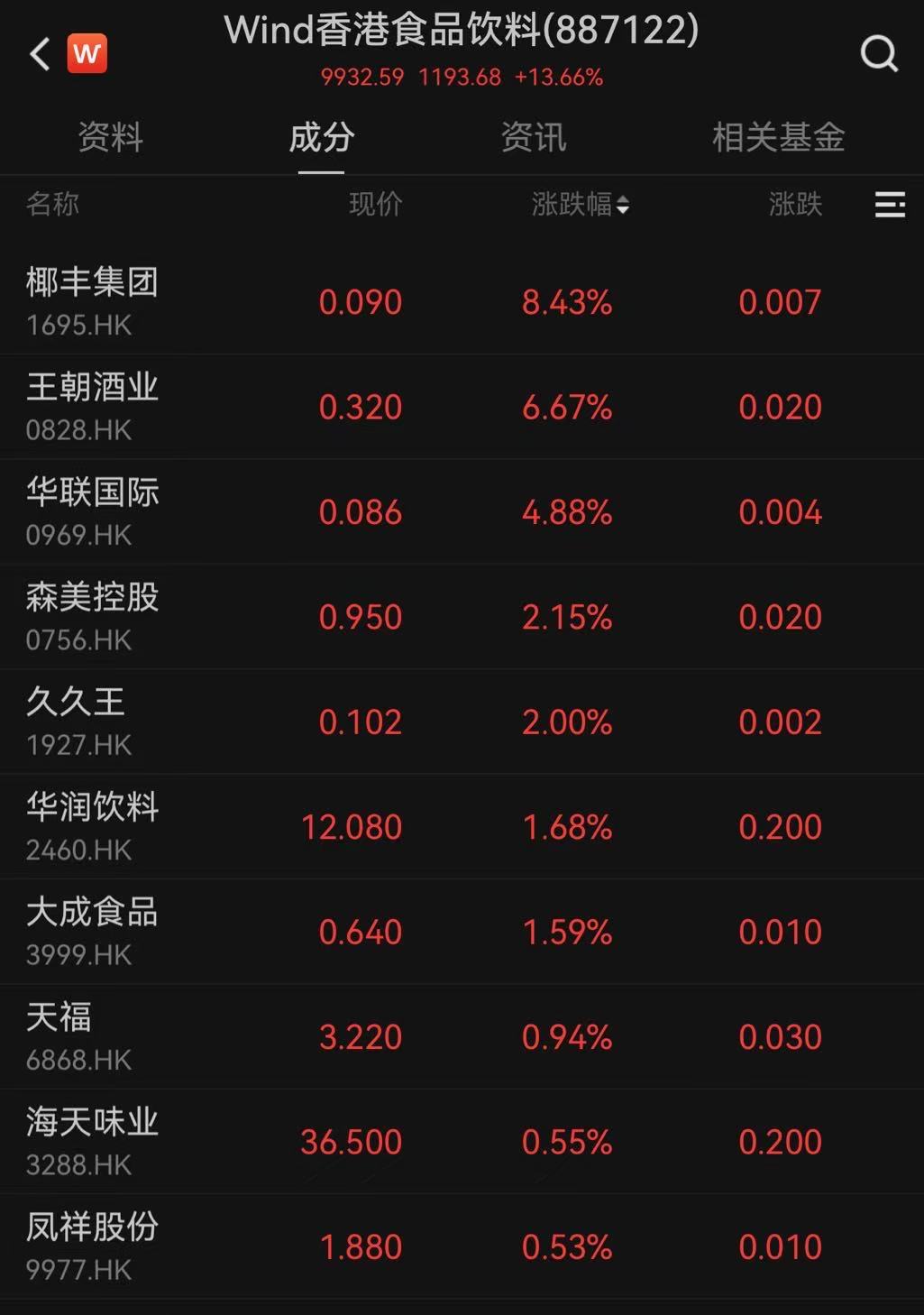924x1315 pixels.
Task: Open the search magnifier icon
Action: [x=879, y=54]
